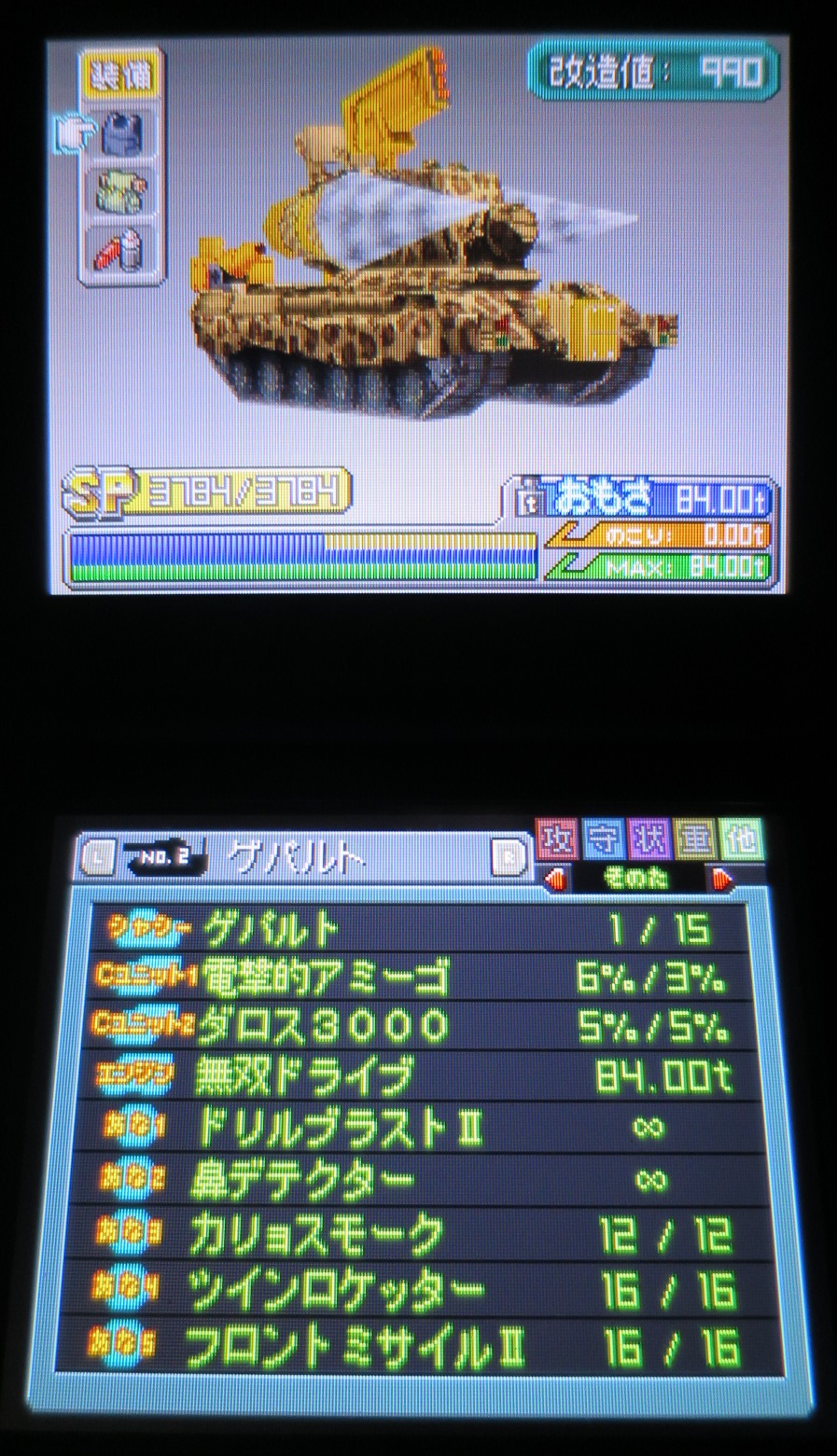This screenshot has width=837, height=1456.
Task: Select the シャシー ゲパルト row
Action: click(x=418, y=928)
